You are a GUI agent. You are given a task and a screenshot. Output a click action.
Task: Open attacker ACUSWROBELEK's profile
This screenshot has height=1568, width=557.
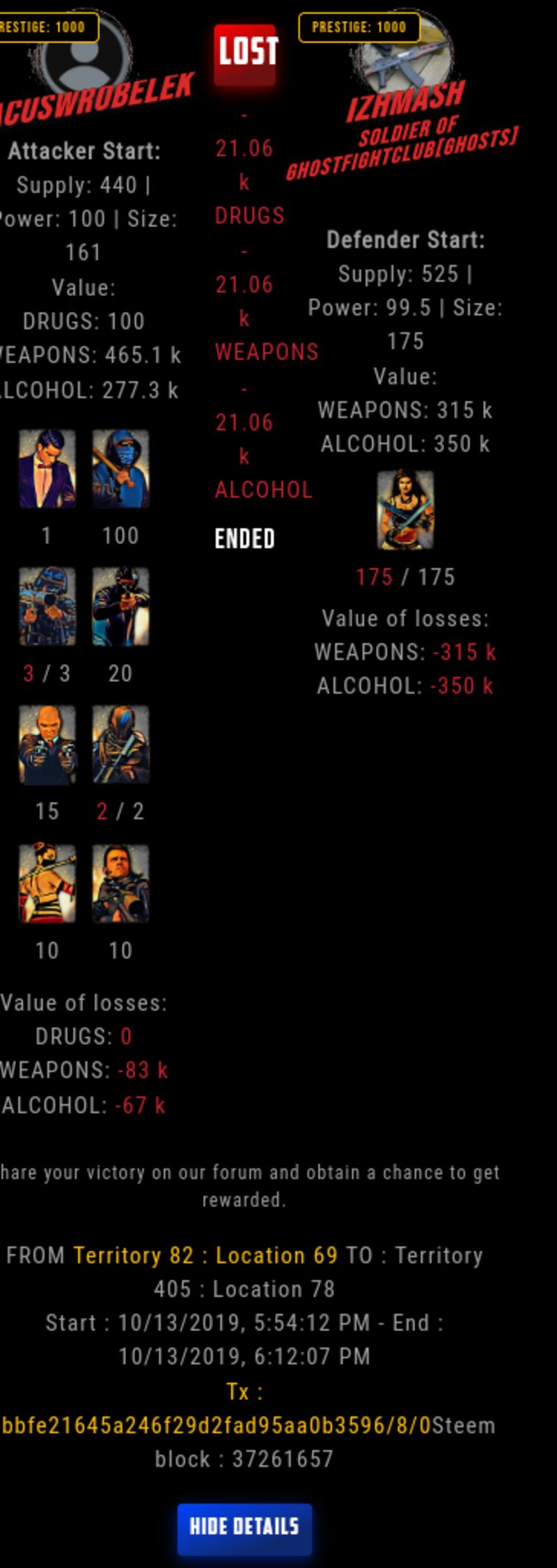click(97, 100)
